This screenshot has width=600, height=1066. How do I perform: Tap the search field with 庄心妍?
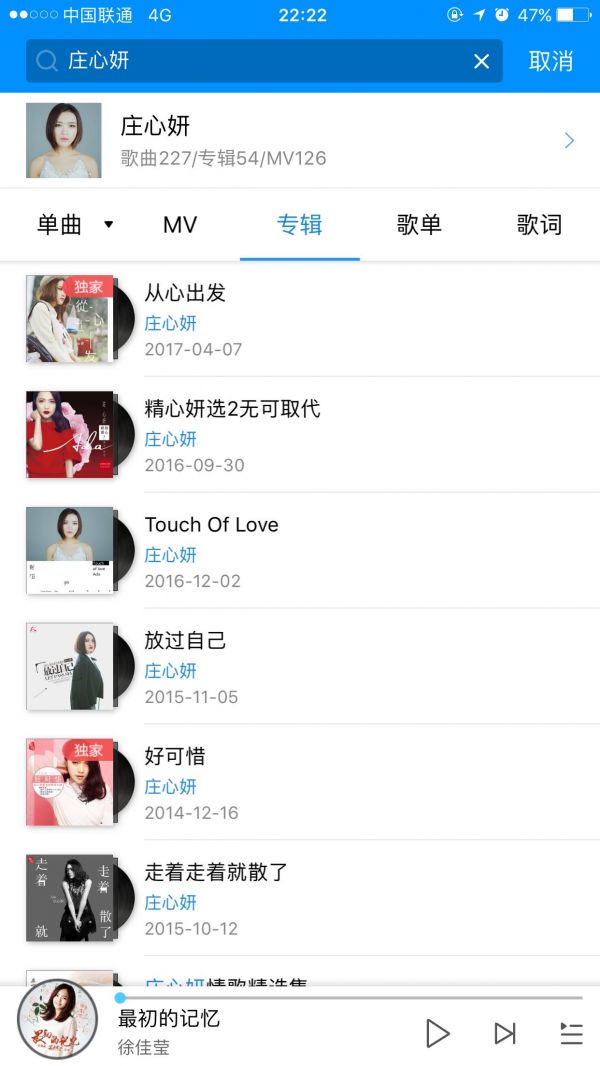pyautogui.click(x=250, y=61)
